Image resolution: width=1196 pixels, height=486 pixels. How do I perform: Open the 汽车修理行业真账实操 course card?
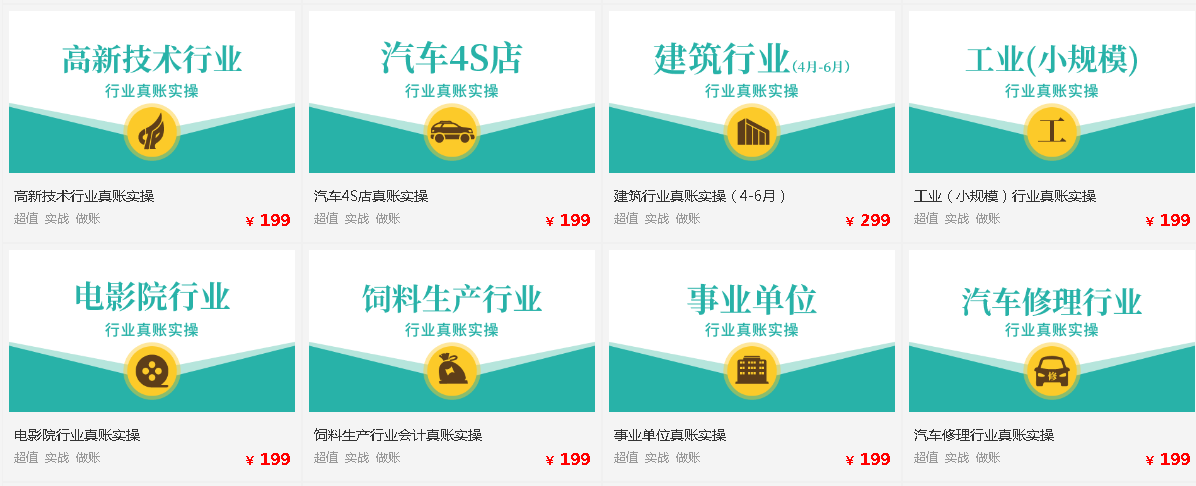[x=1052, y=331]
